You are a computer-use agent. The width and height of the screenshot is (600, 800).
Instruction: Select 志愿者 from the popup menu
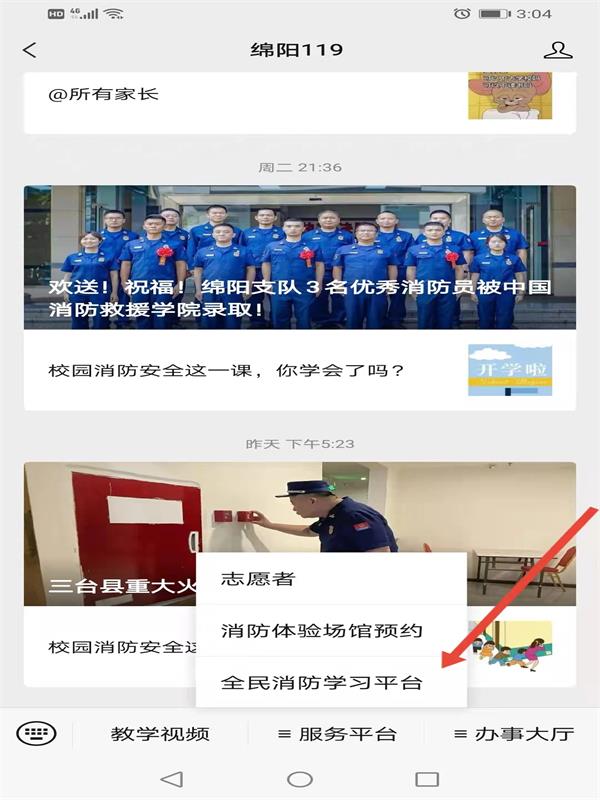point(330,578)
